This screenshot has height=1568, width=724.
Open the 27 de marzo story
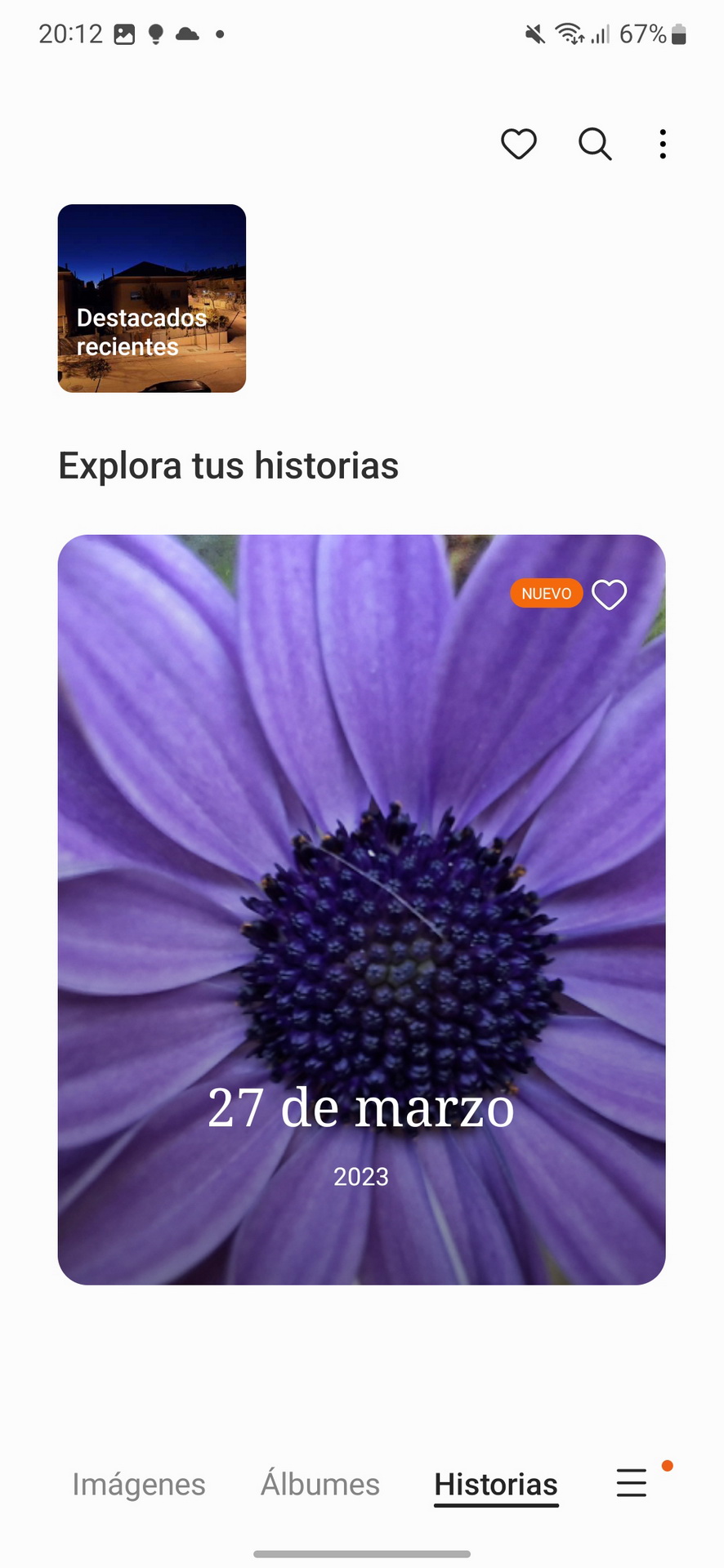click(361, 909)
